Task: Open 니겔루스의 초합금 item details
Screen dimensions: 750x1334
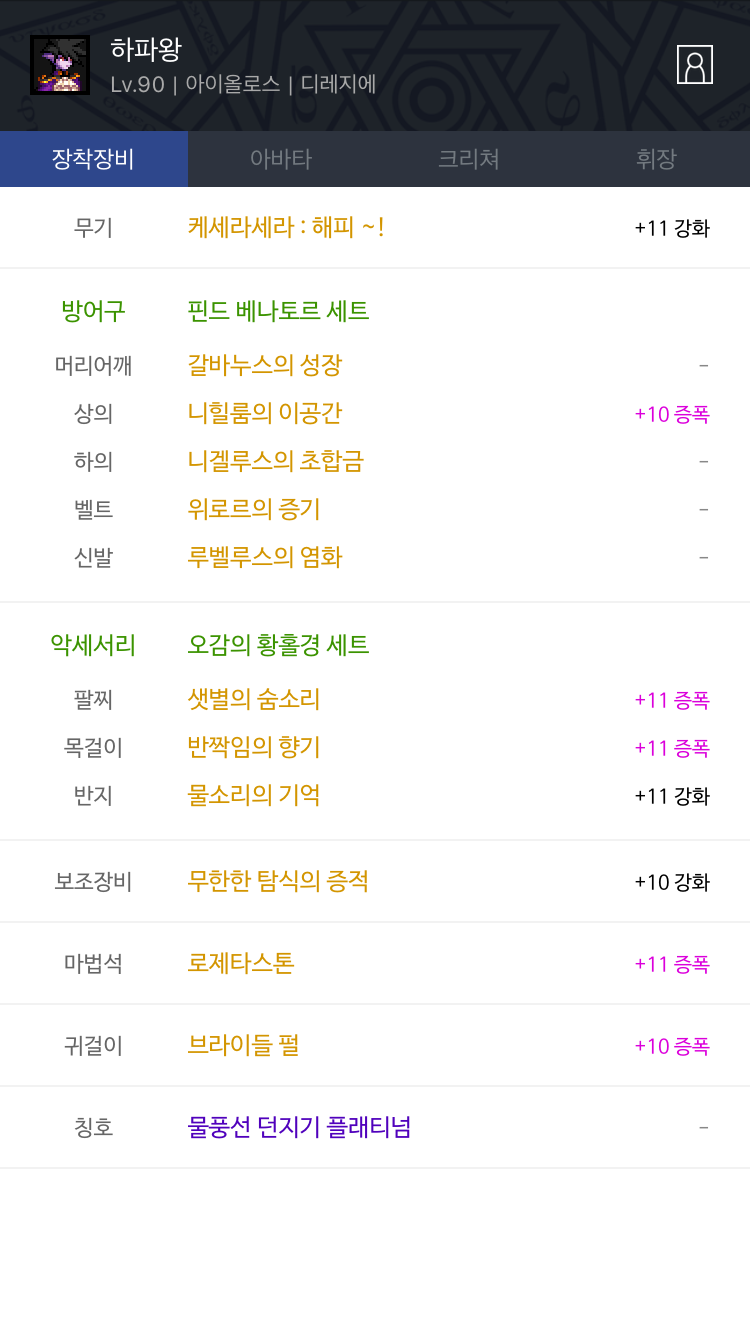Action: (x=276, y=461)
